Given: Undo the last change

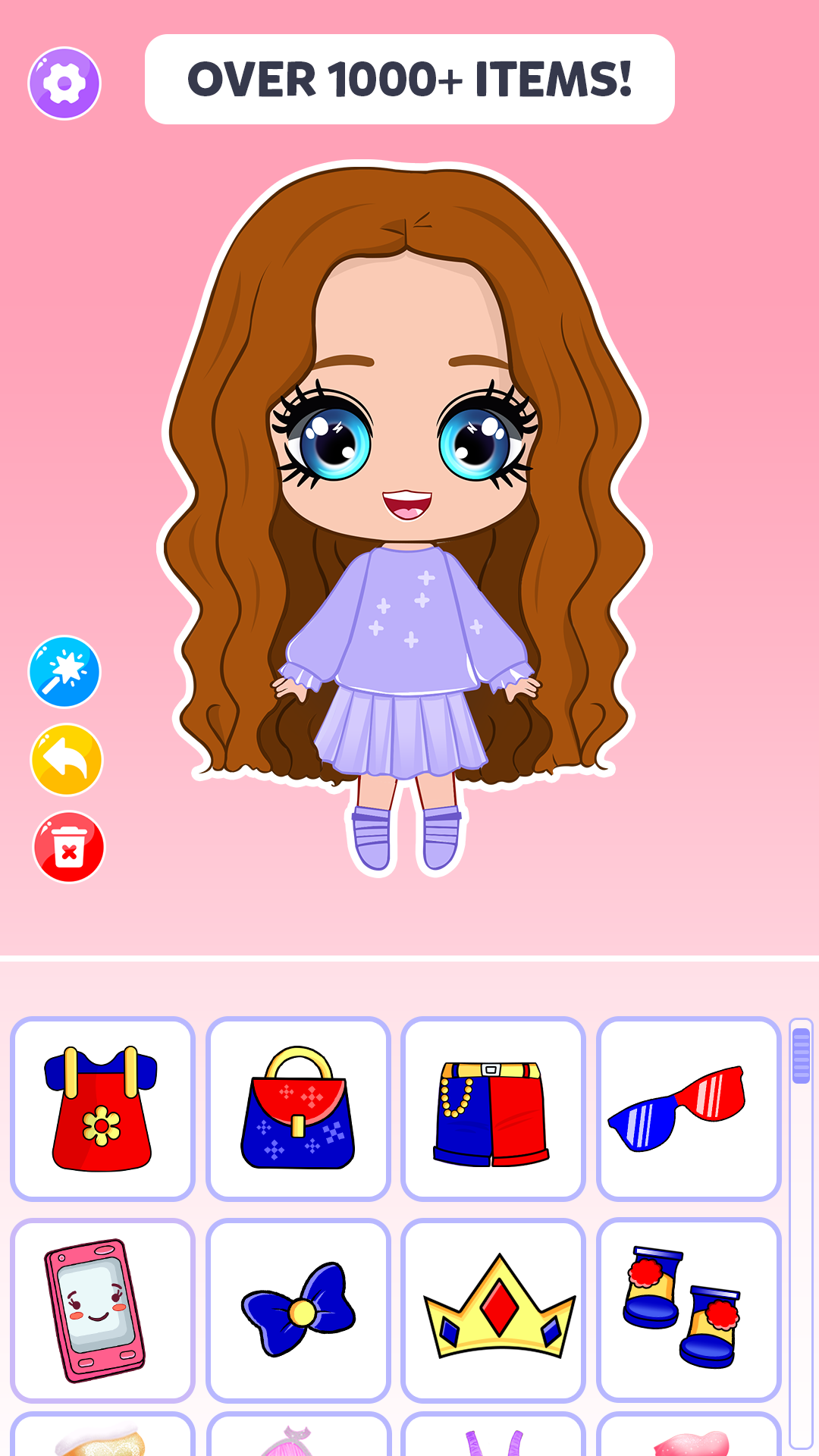Looking at the screenshot, I should tap(67, 760).
